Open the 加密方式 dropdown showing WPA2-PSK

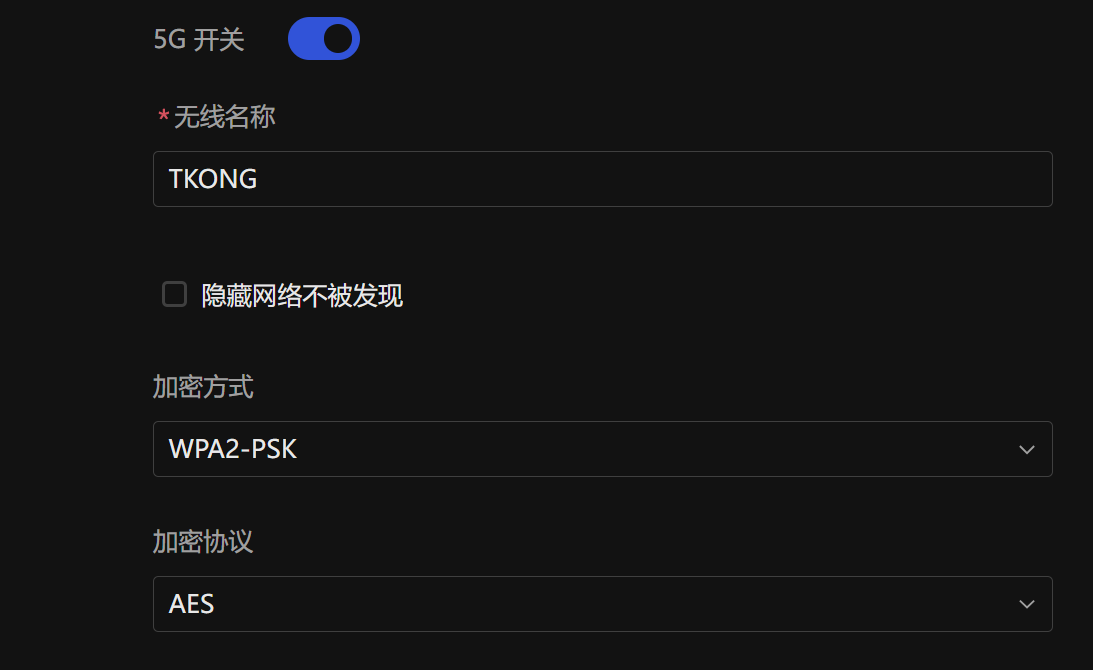tap(602, 449)
